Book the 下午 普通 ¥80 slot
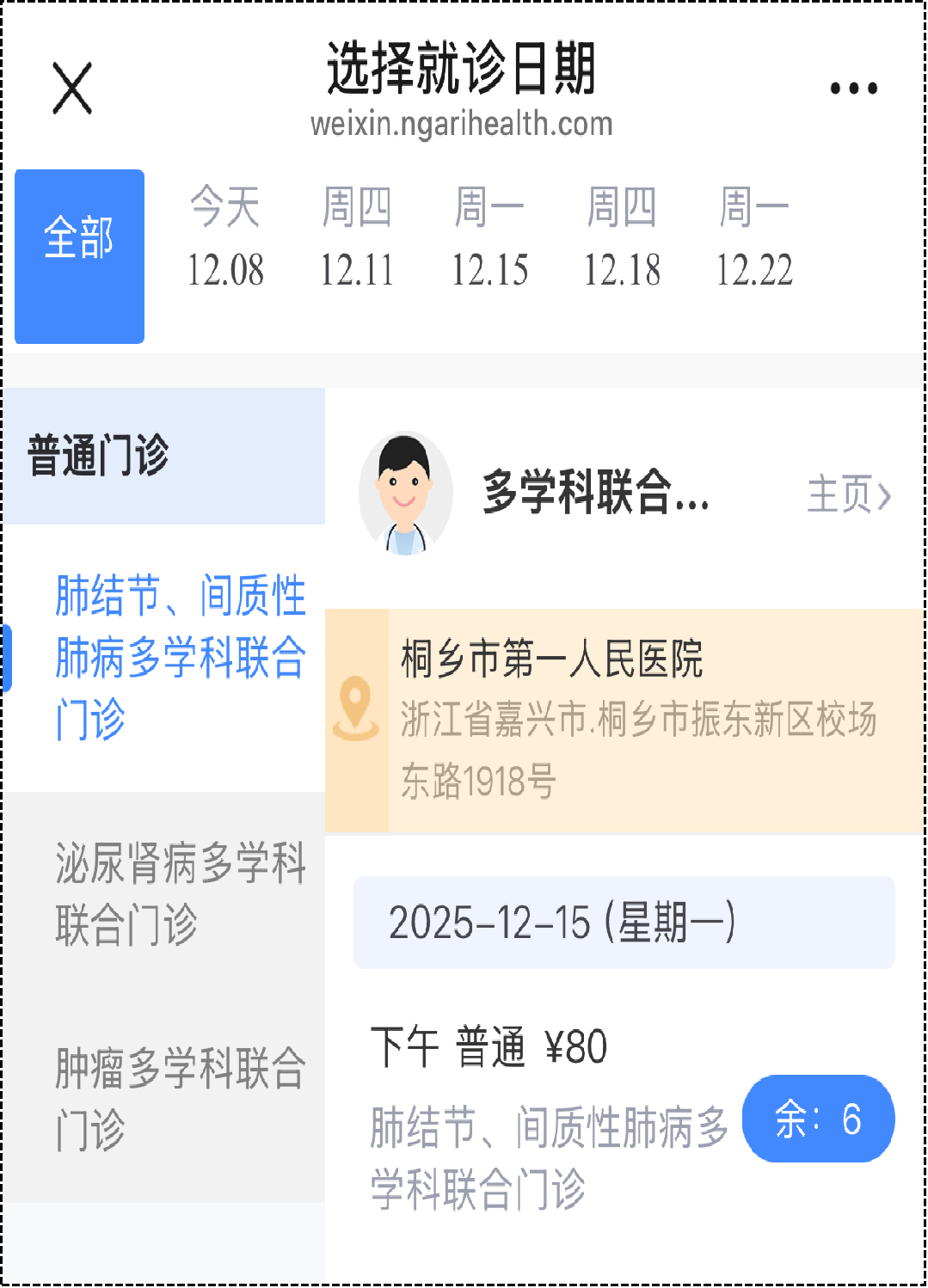The image size is (928, 1288). click(490, 1045)
